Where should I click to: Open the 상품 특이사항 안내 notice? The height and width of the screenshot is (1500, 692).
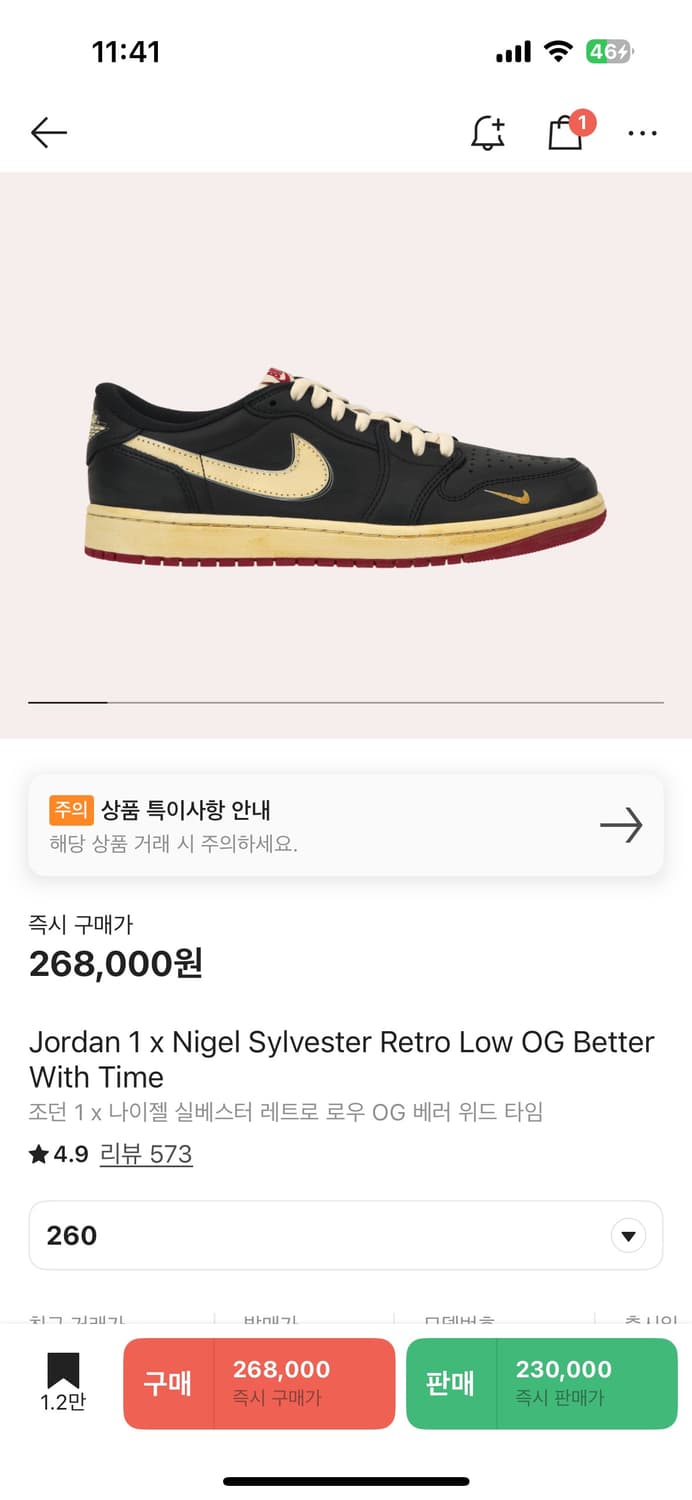(x=346, y=825)
